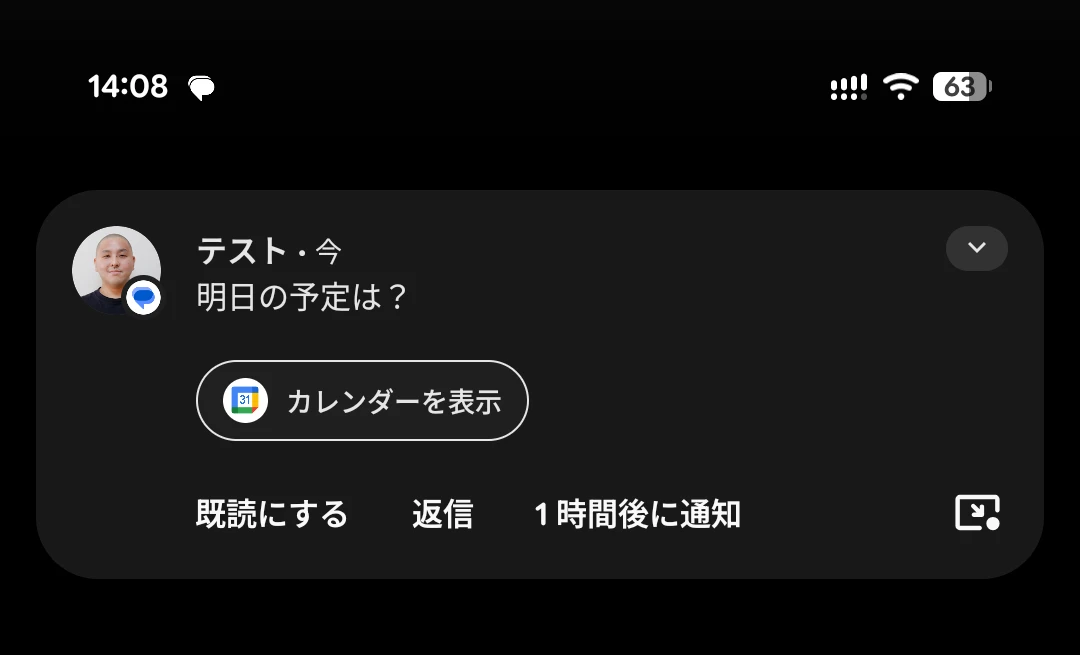This screenshot has height=655, width=1080.
Task: Tap the カレンダーを表示 chip
Action: click(x=362, y=401)
